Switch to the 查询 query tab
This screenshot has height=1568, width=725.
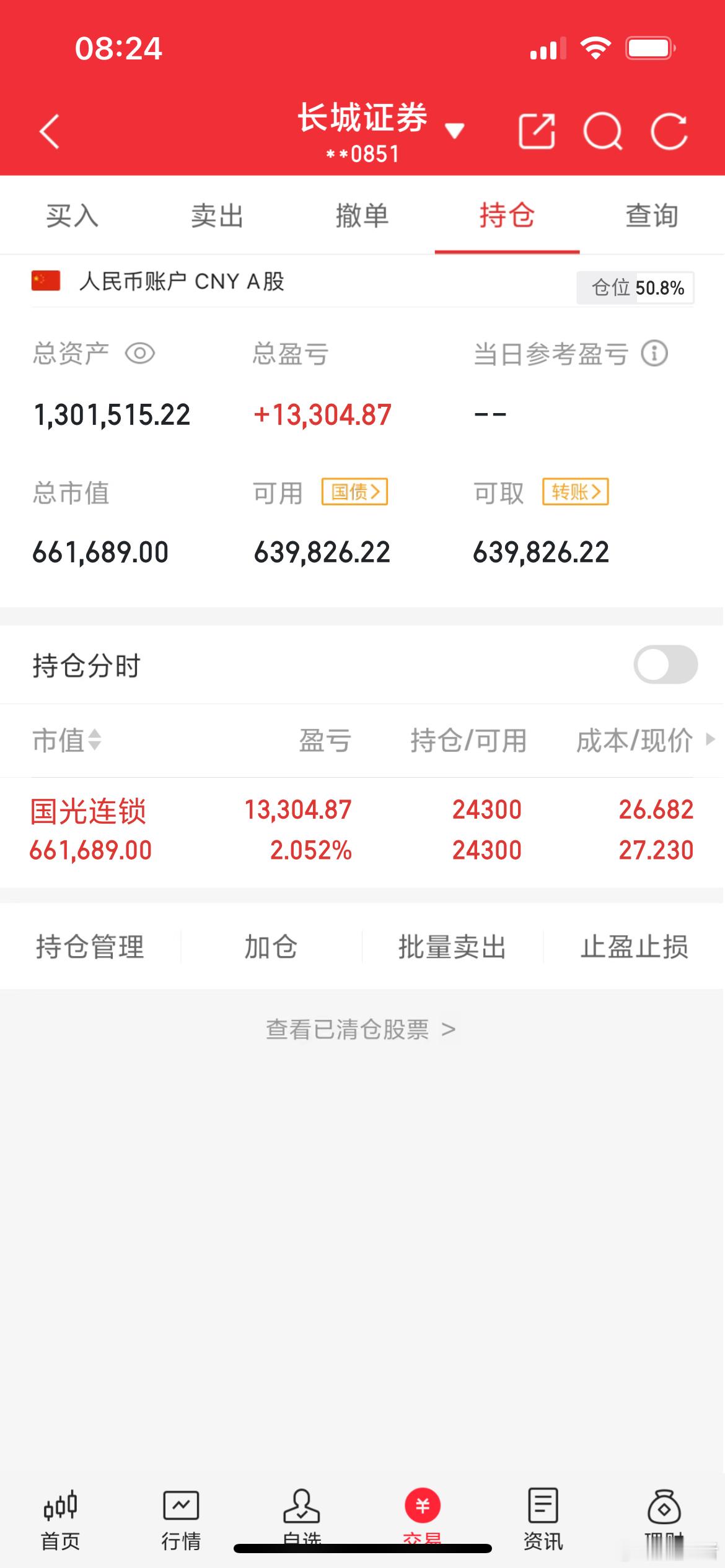651,216
